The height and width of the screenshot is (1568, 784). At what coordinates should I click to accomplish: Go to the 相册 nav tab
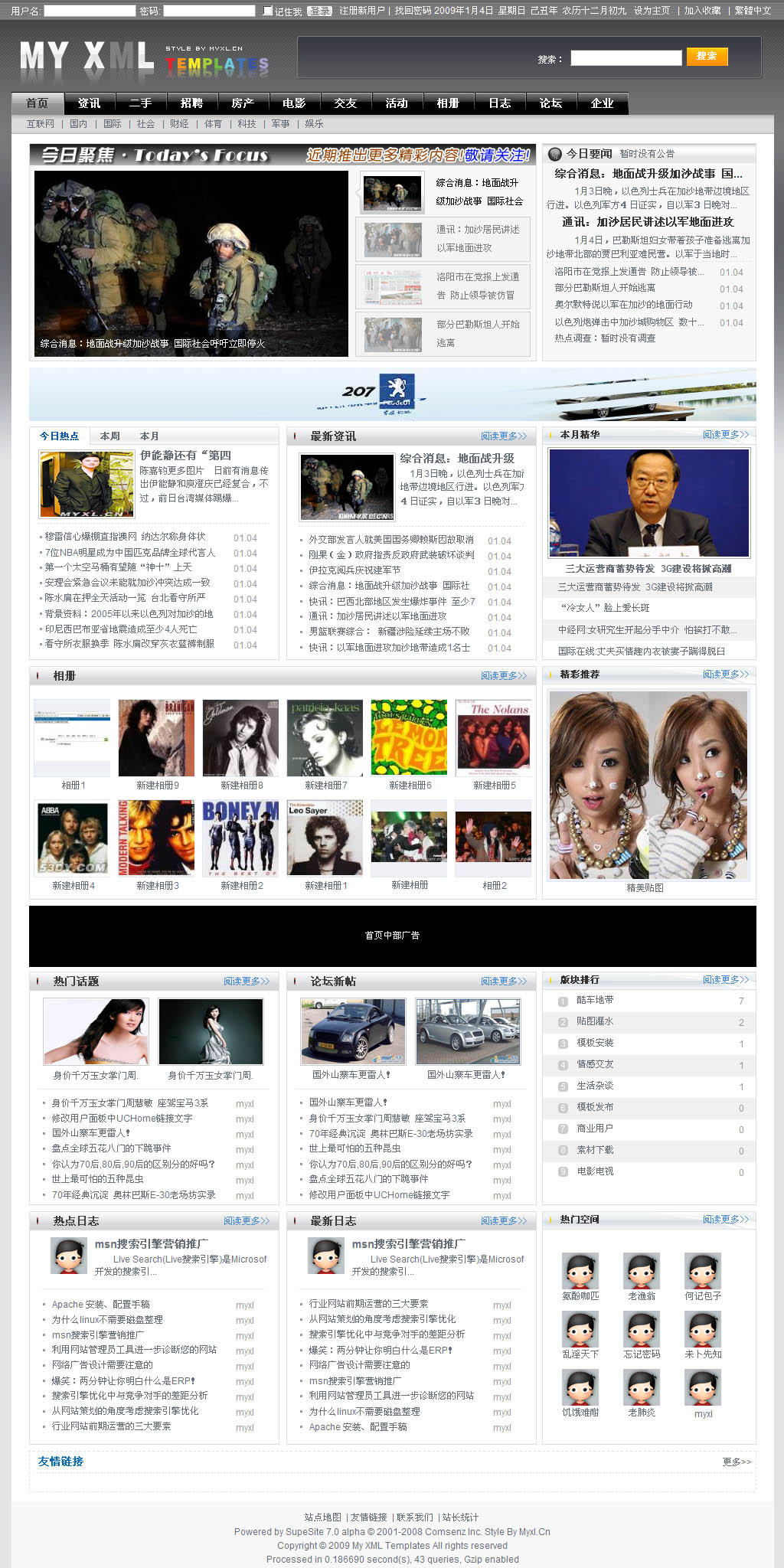(x=448, y=103)
